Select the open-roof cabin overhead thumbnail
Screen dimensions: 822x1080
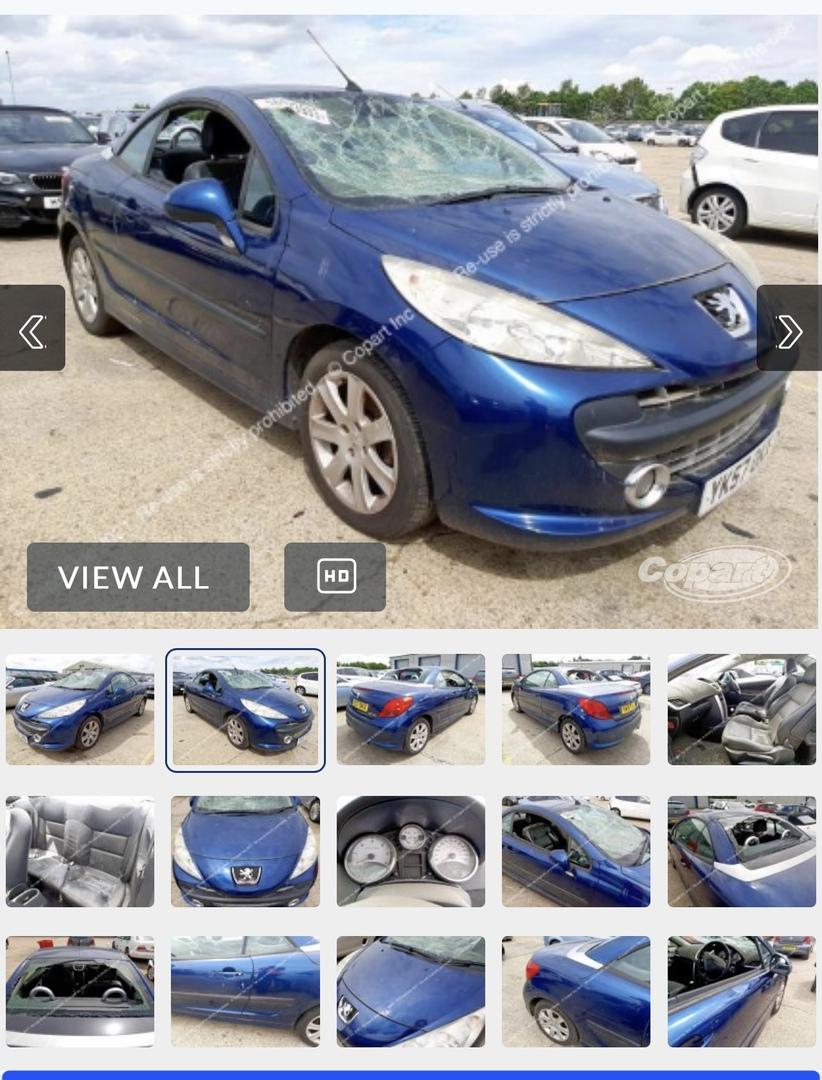pos(741,851)
